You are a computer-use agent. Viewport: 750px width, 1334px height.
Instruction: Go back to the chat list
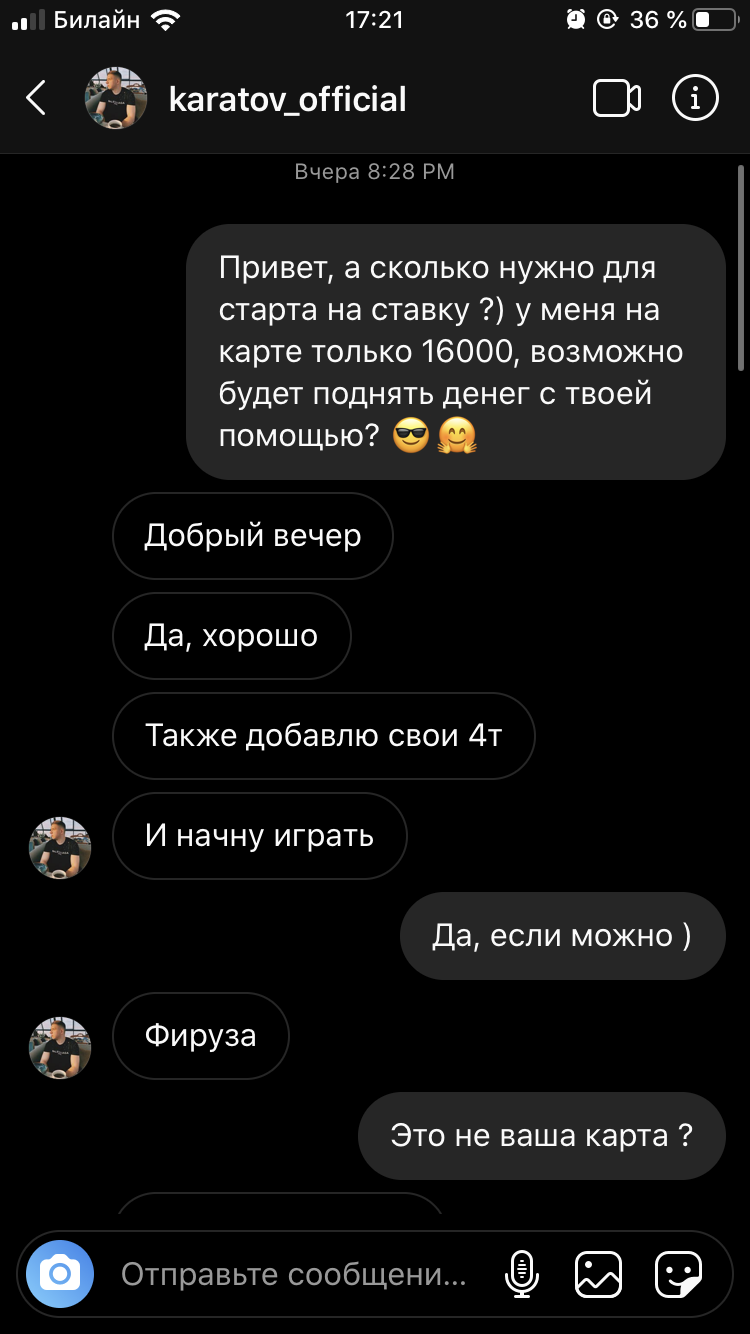click(x=36, y=98)
